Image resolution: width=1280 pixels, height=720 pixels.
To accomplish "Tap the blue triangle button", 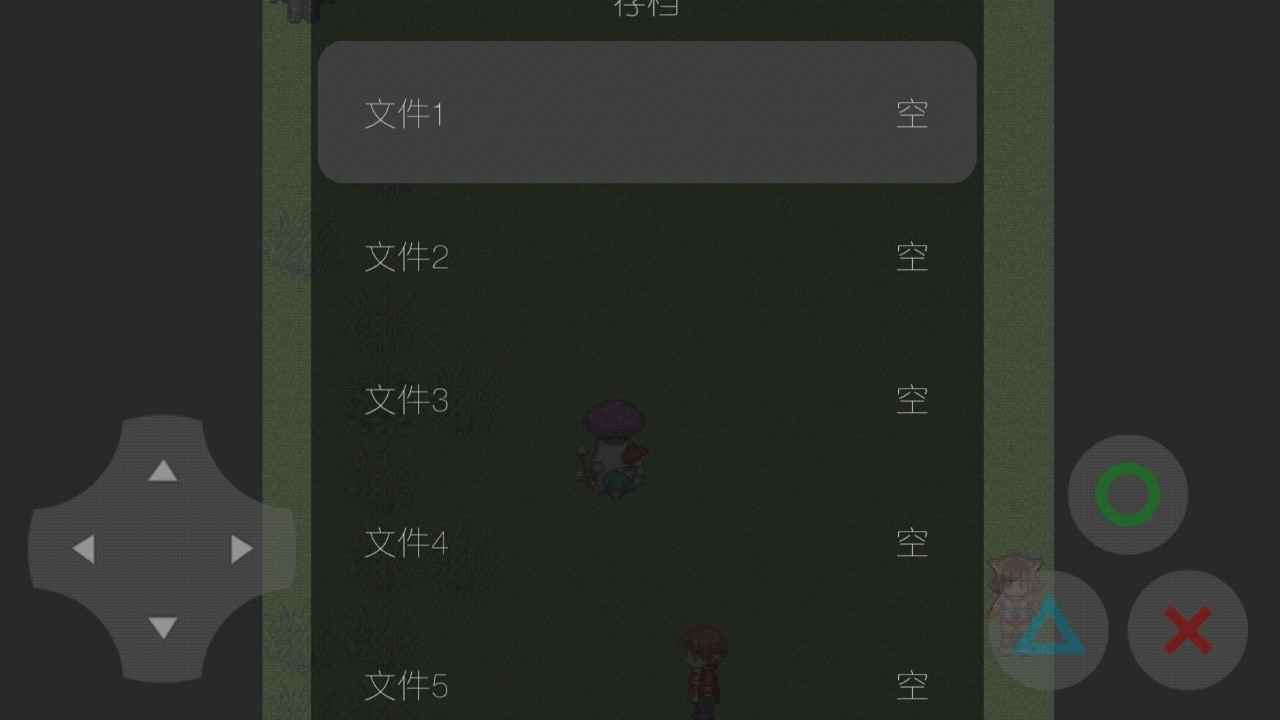I will click(1049, 631).
